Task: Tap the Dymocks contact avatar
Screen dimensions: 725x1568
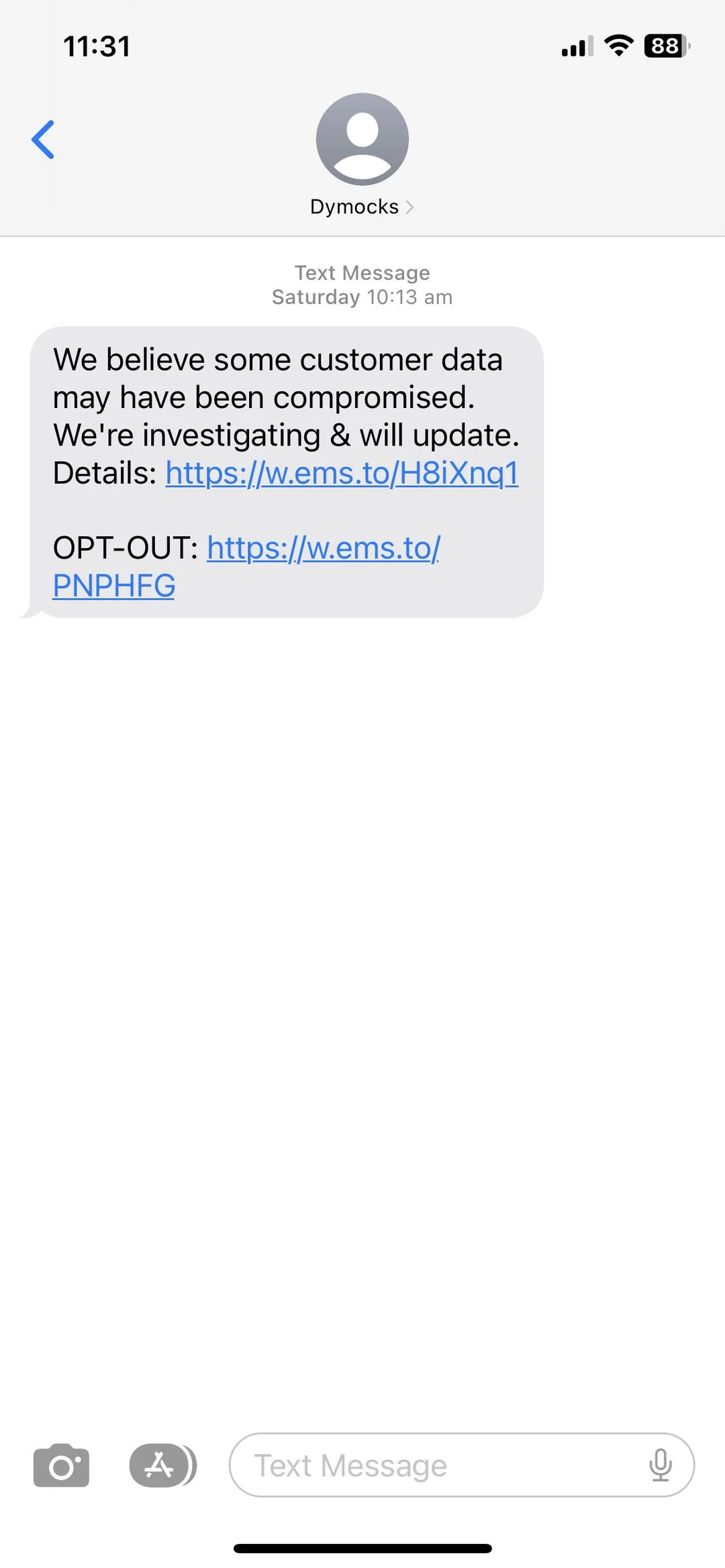Action: click(x=362, y=138)
